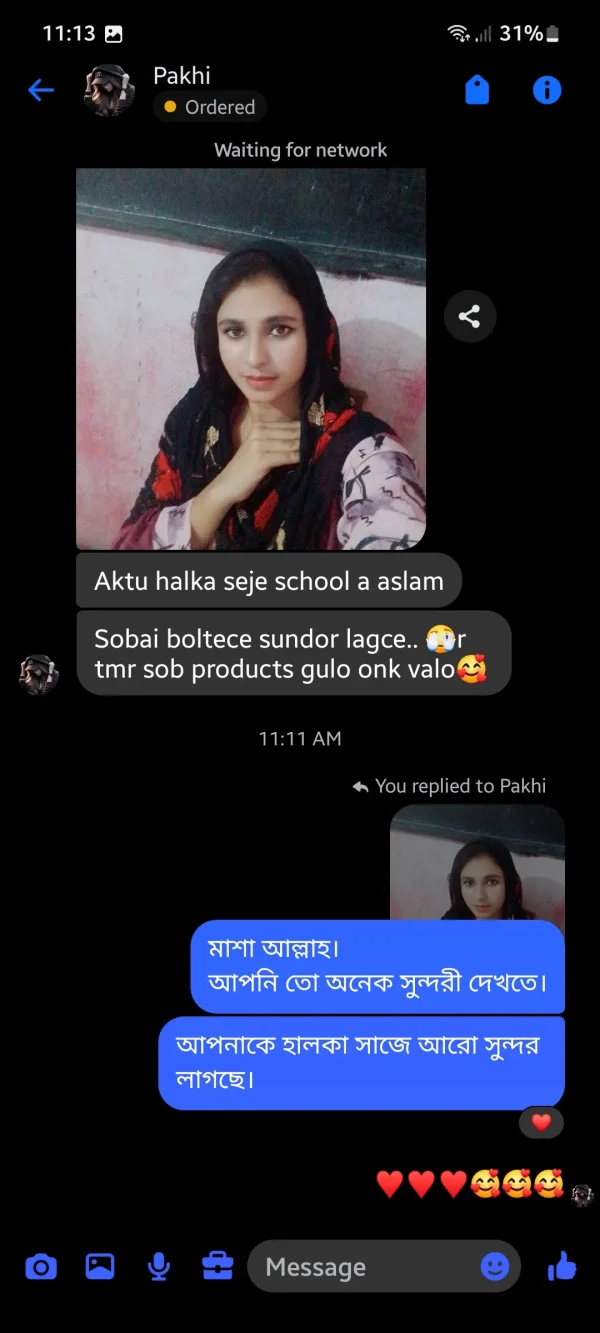
Task: Open the emoji picker
Action: pyautogui.click(x=495, y=1268)
